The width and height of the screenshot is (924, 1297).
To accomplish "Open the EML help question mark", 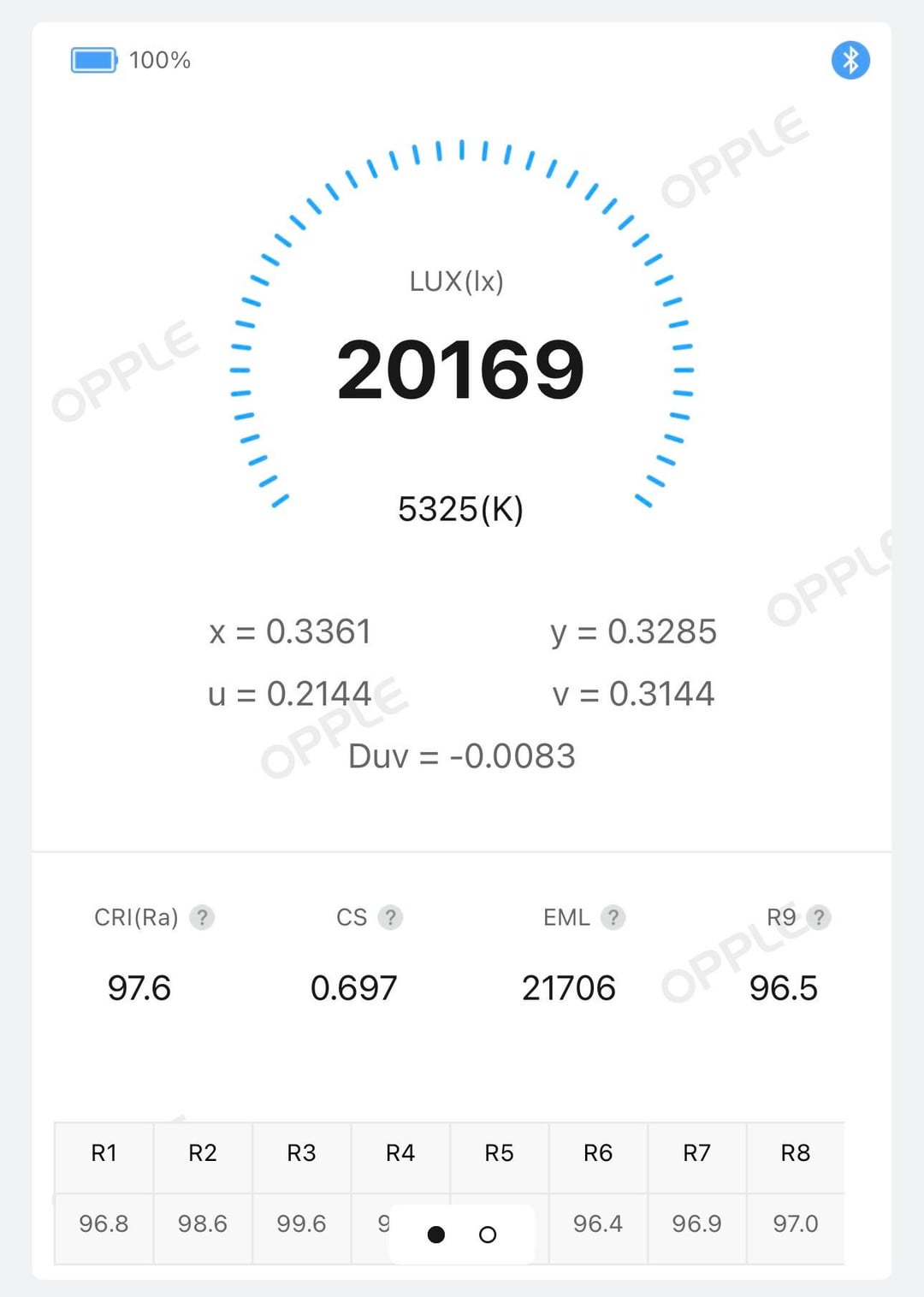I will (x=613, y=917).
